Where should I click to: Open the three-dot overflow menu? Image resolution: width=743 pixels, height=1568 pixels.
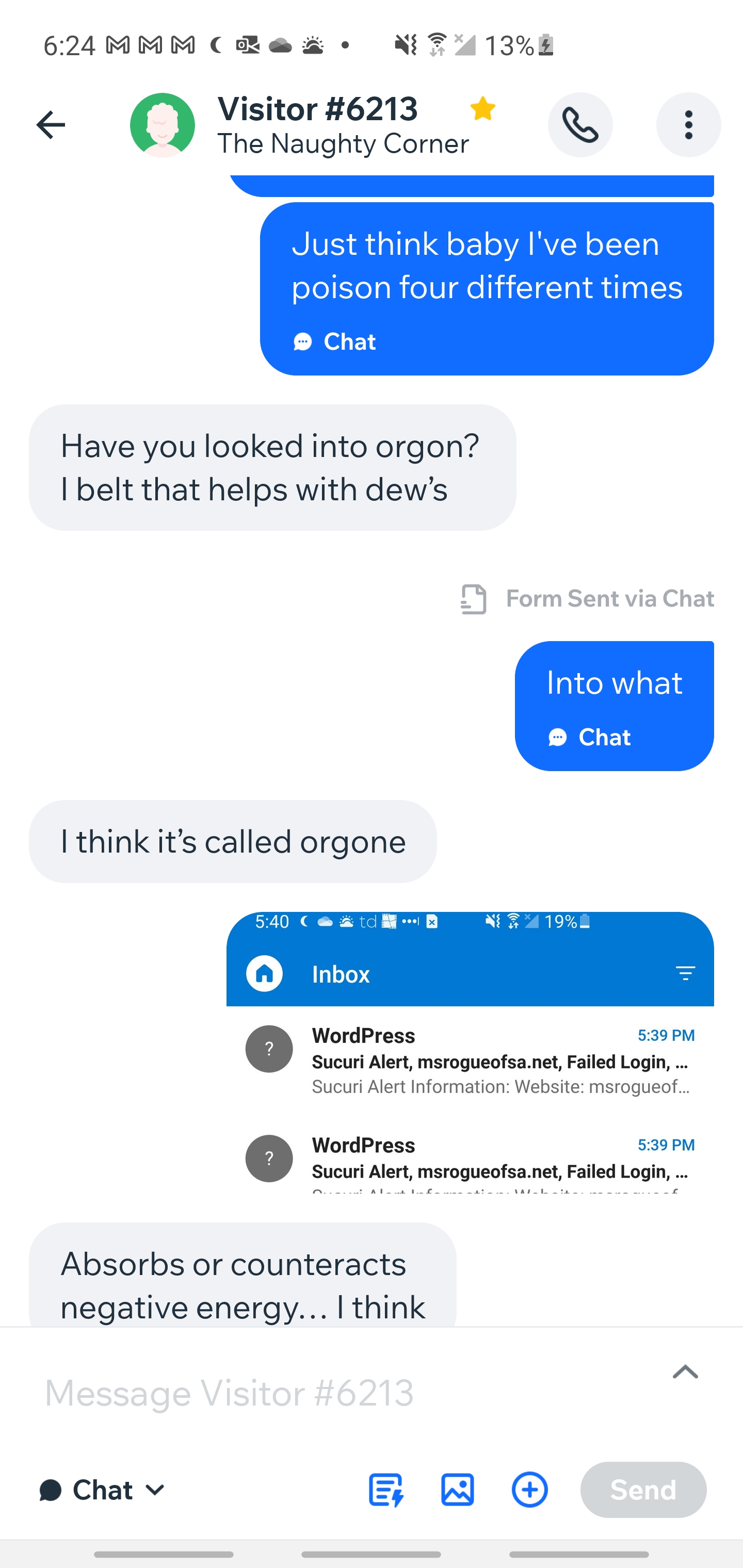(x=688, y=125)
